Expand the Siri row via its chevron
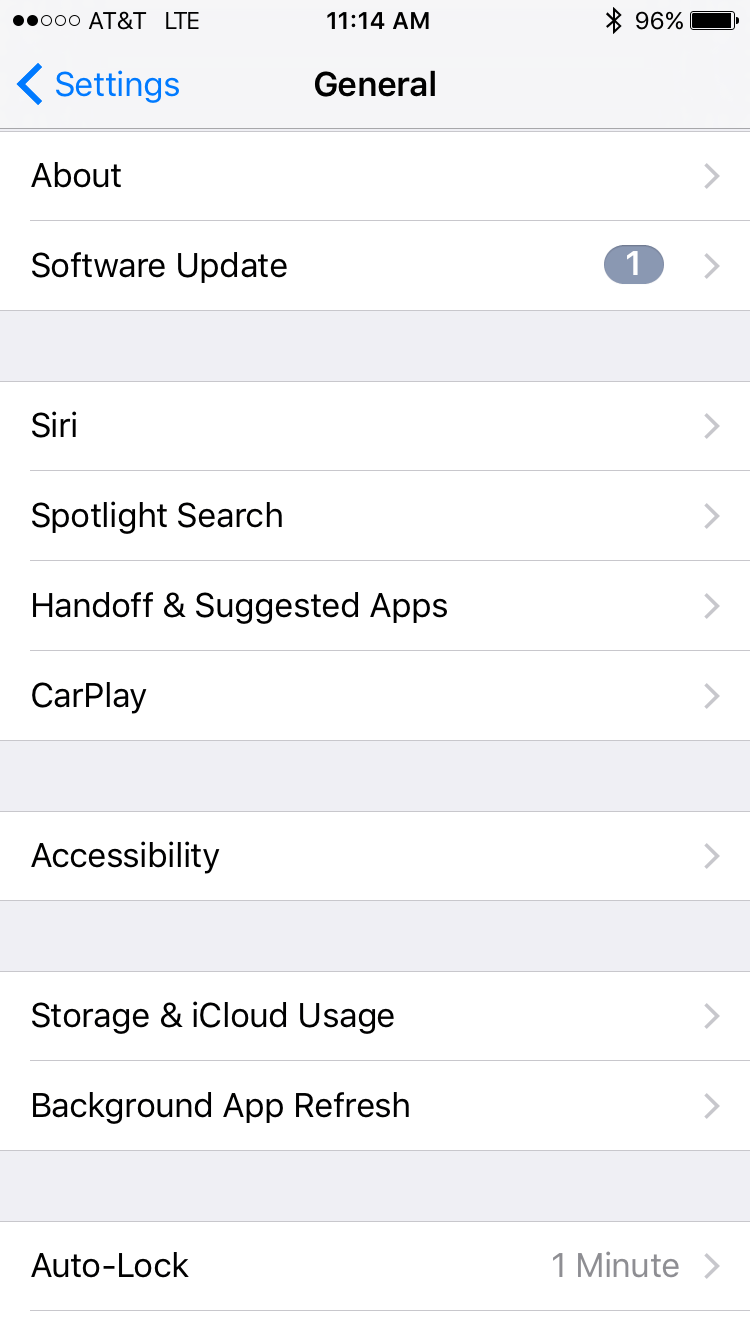Image resolution: width=750 pixels, height=1334 pixels. pos(711,426)
